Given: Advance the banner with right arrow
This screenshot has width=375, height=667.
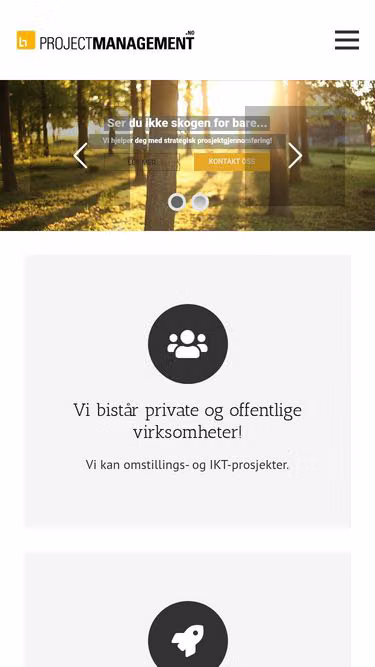Looking at the screenshot, I should [295, 155].
